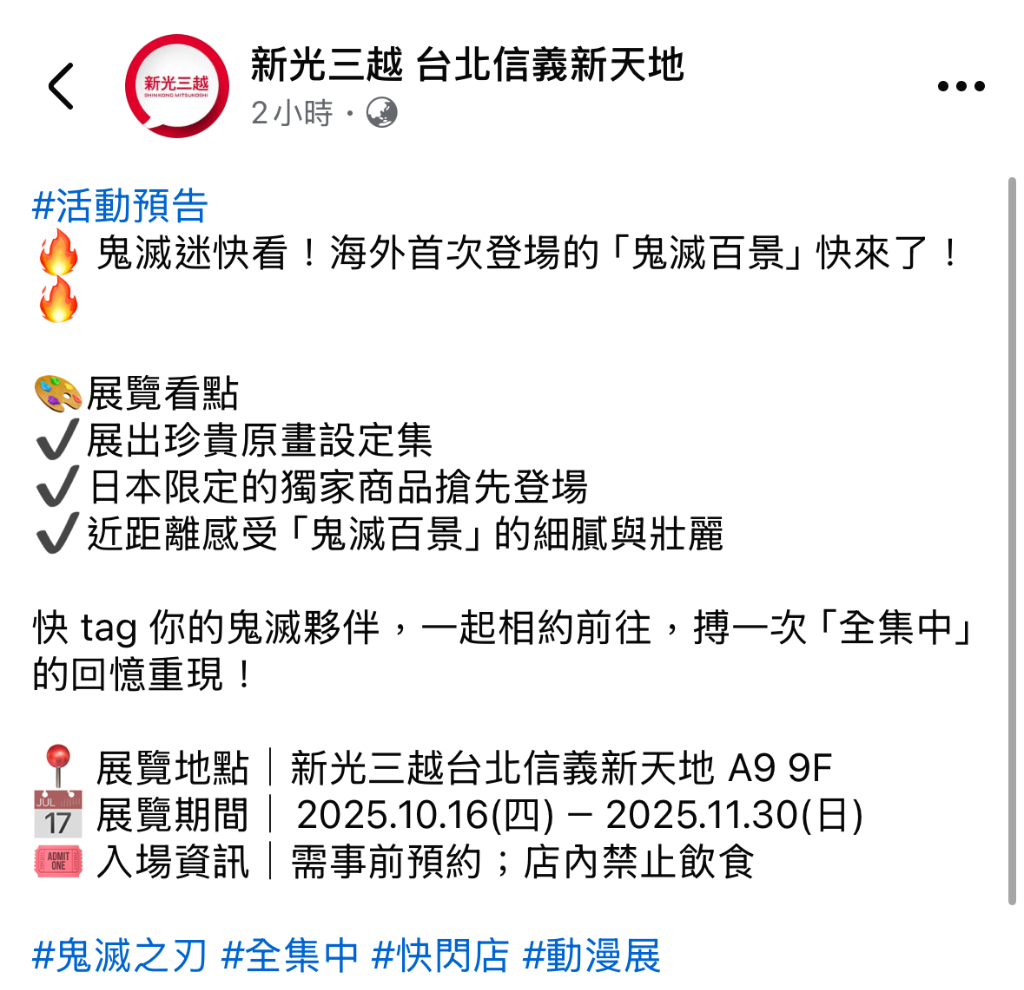Open the #活動預告 hashtag
Screen dimensions: 1024x990
(x=120, y=207)
